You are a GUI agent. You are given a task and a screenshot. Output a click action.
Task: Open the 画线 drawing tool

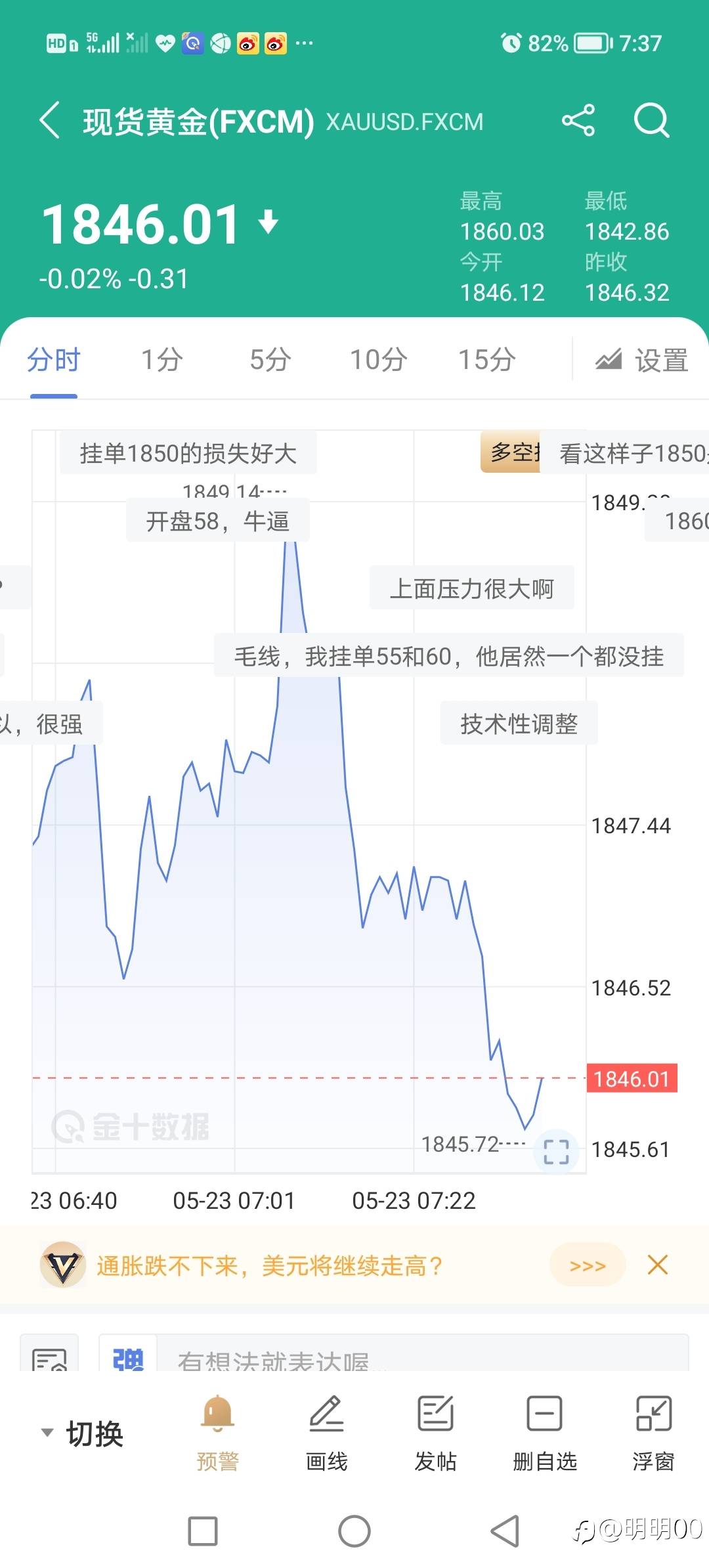(x=326, y=1433)
